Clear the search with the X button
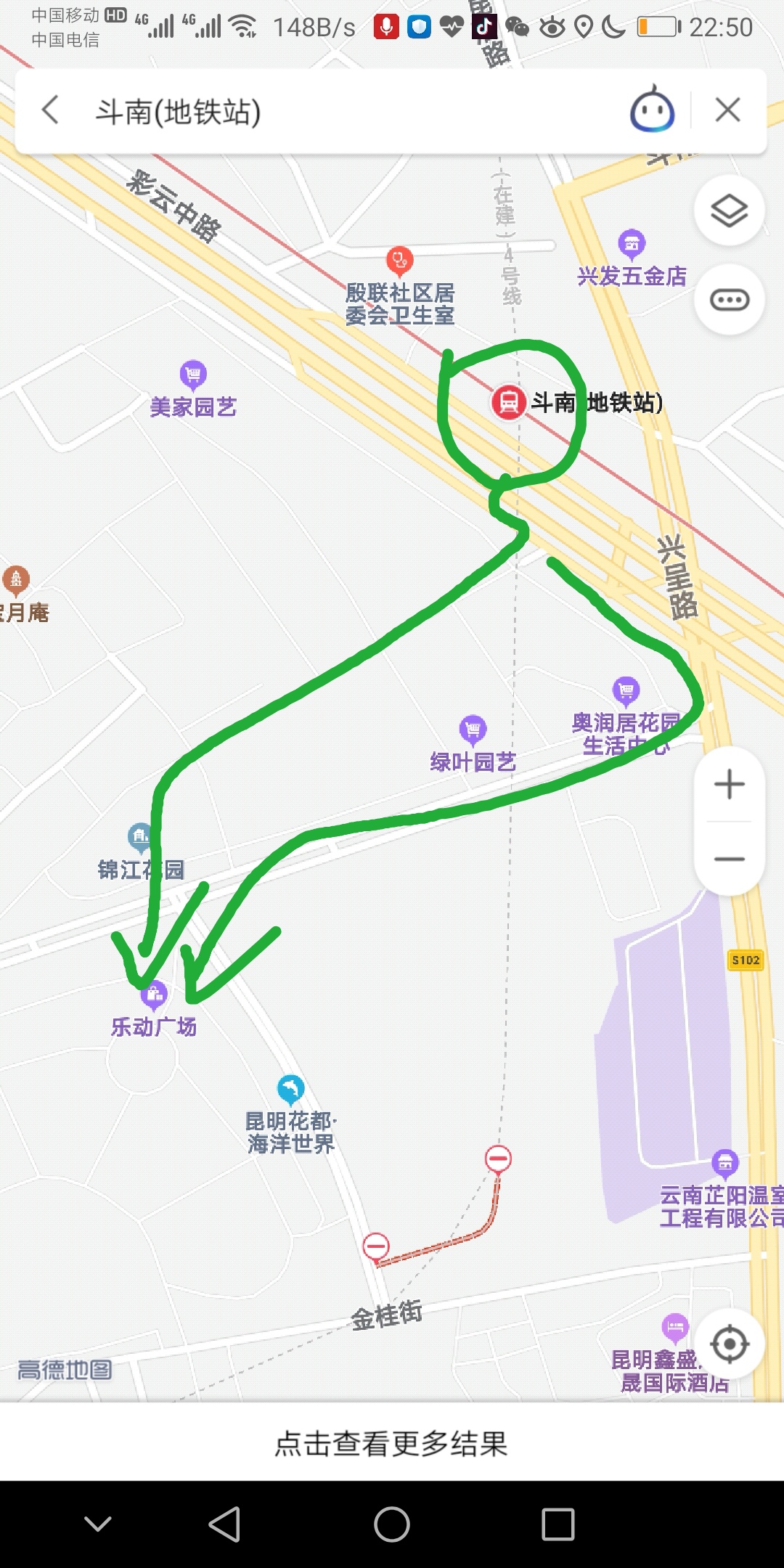This screenshot has width=784, height=1568. coord(727,110)
